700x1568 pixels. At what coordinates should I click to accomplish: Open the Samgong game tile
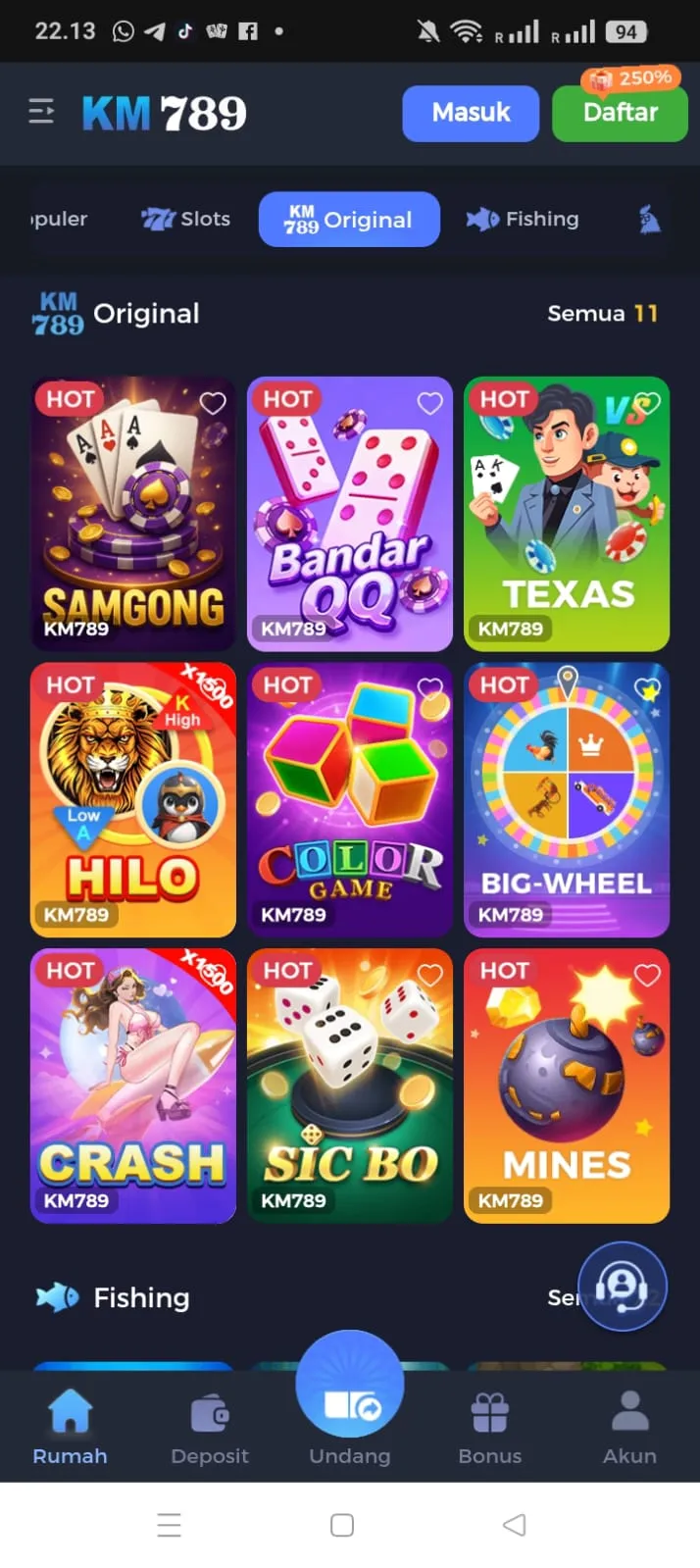point(133,515)
